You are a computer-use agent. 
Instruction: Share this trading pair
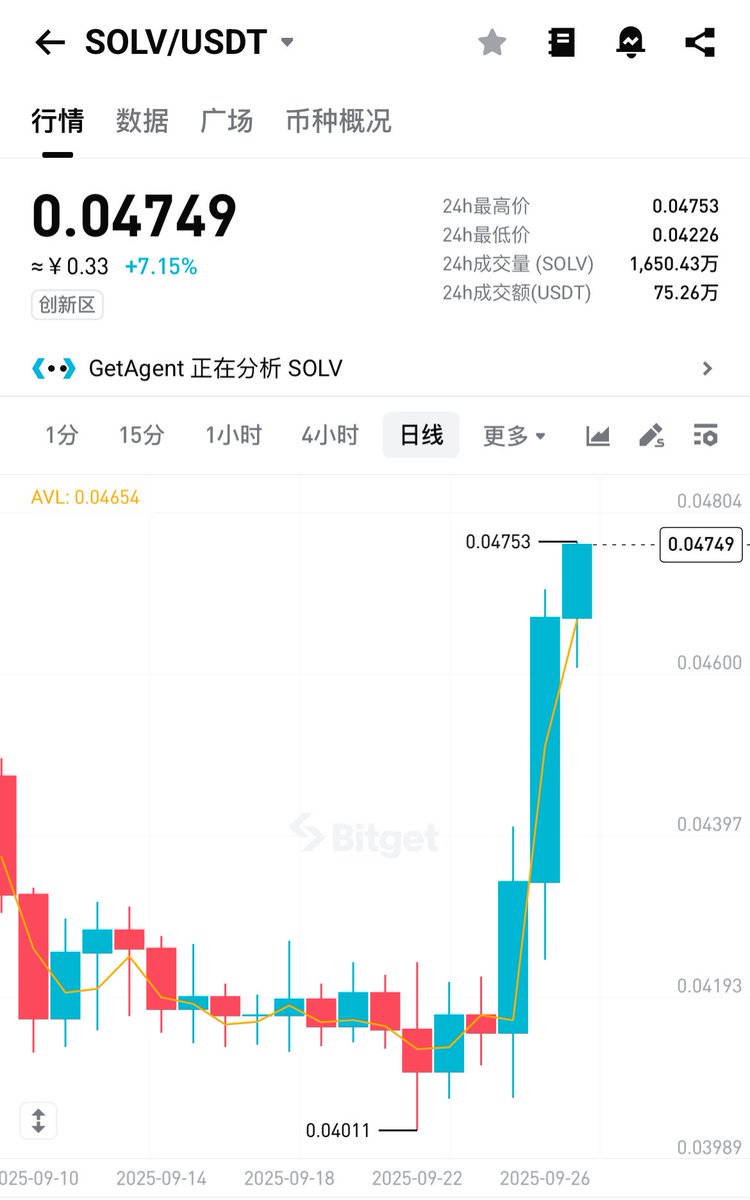pyautogui.click(x=700, y=42)
